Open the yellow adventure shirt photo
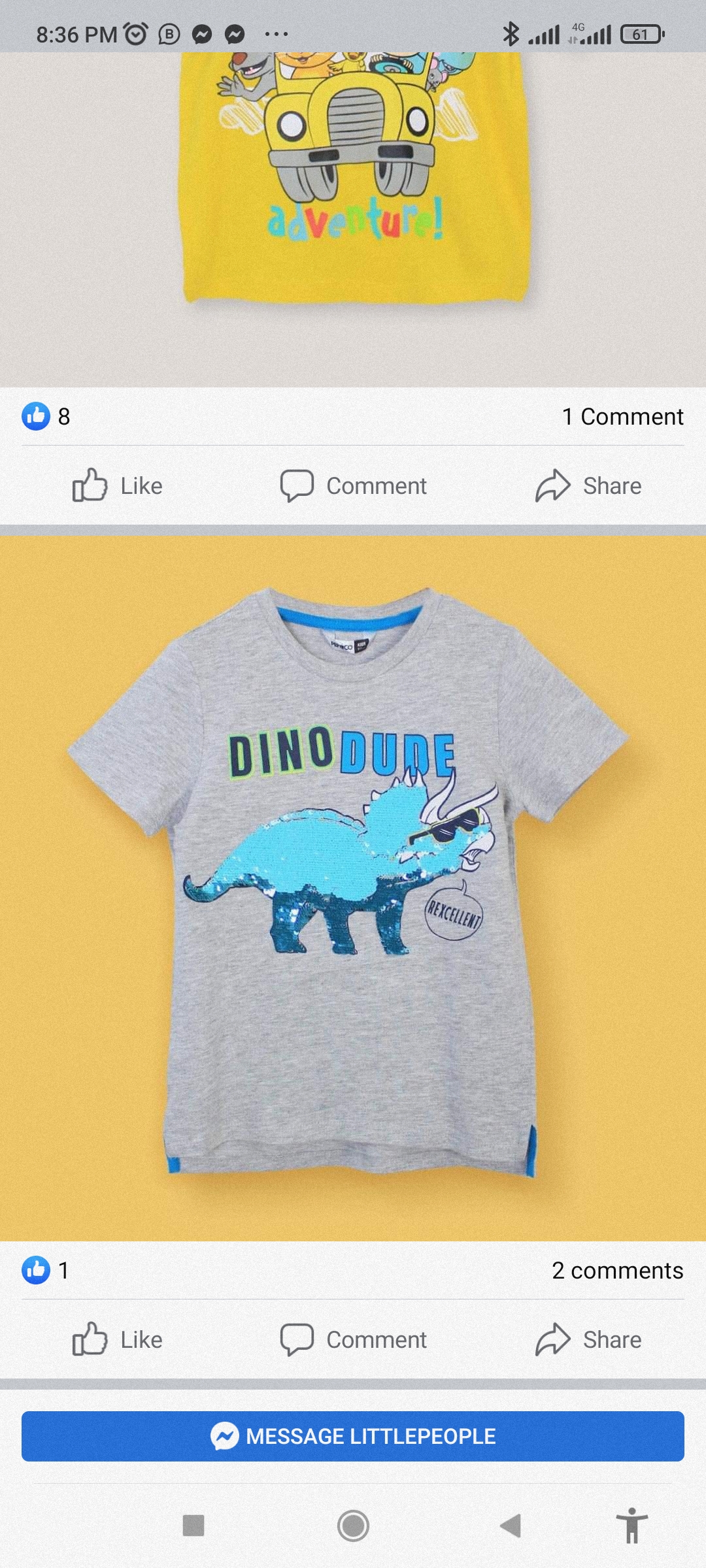Viewport: 706px width, 1568px height. point(353,220)
